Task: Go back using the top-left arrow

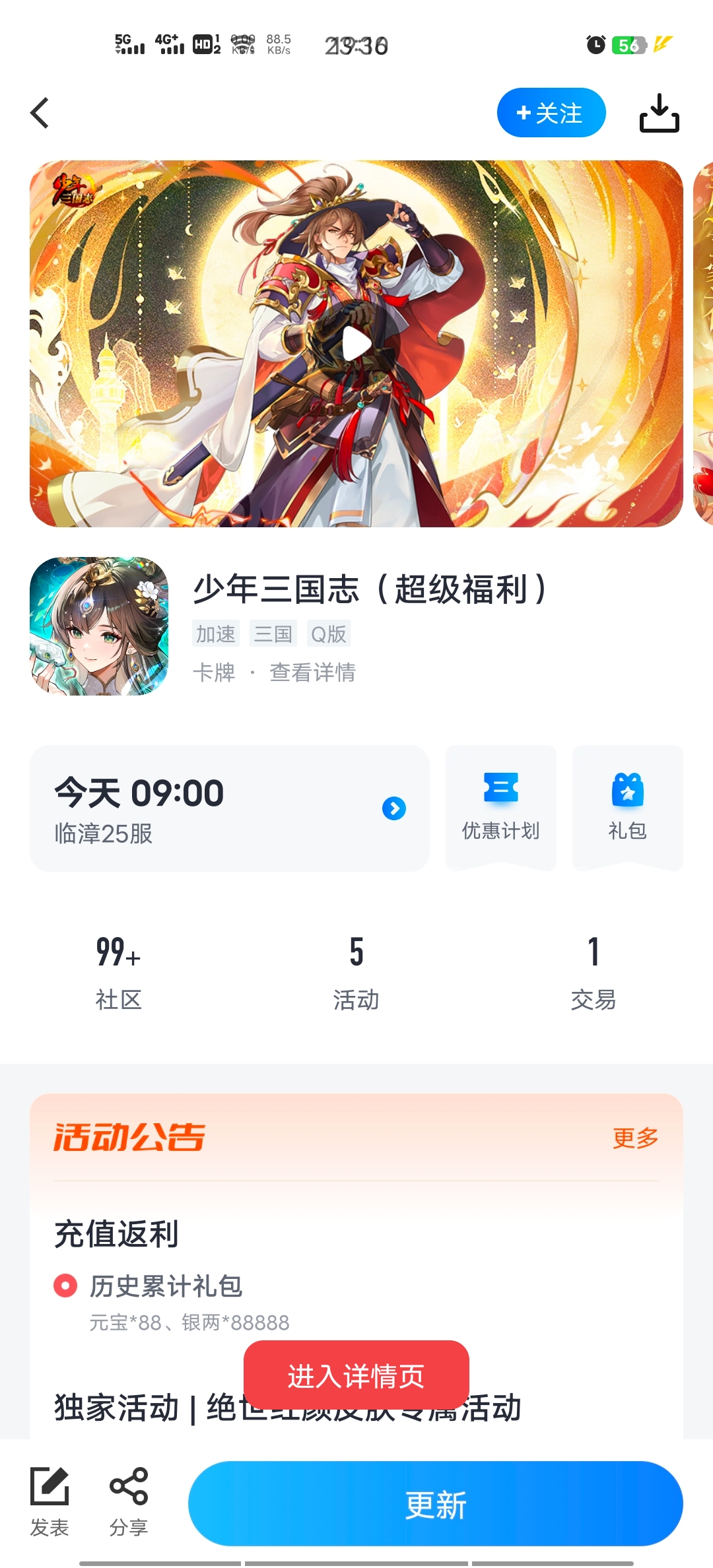Action: pyautogui.click(x=40, y=113)
